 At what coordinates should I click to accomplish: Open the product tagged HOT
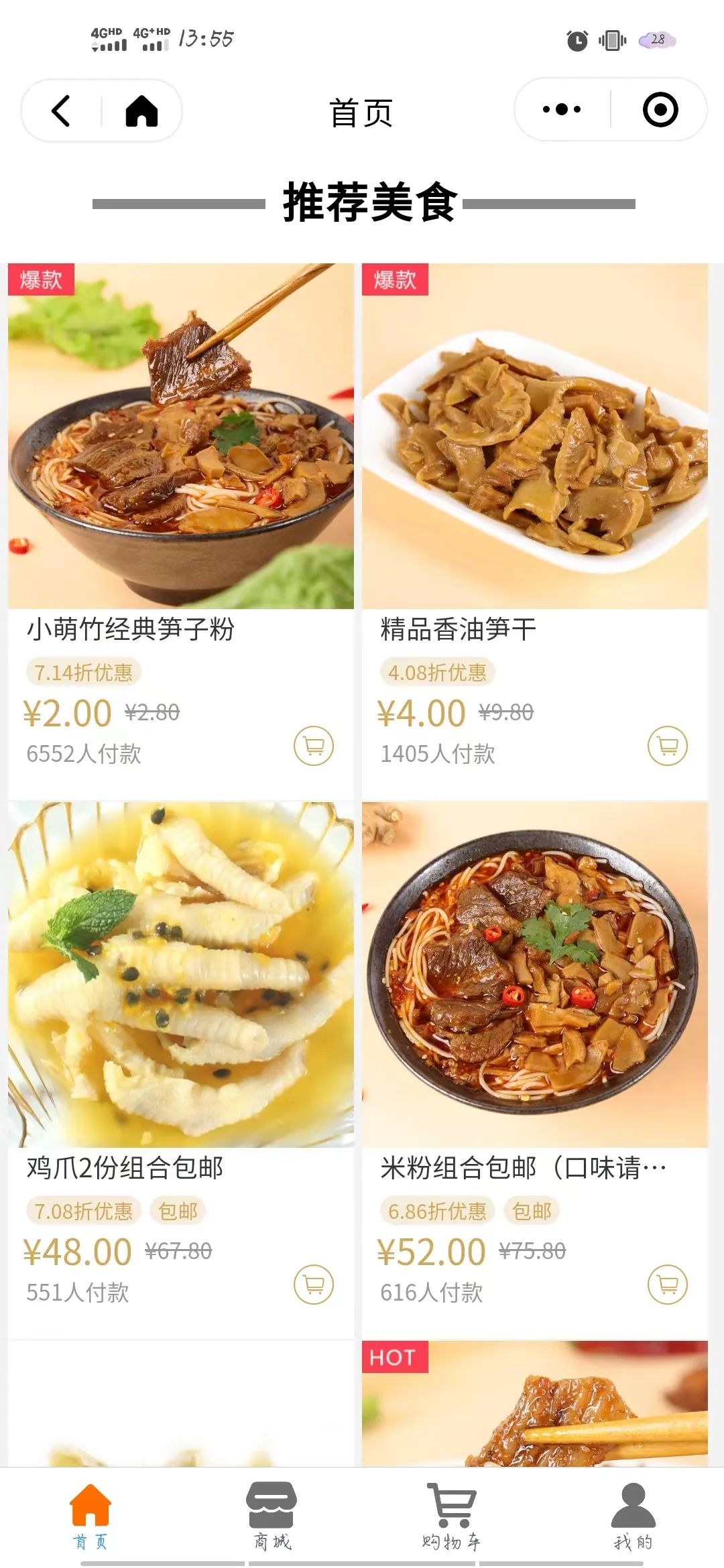click(535, 1404)
